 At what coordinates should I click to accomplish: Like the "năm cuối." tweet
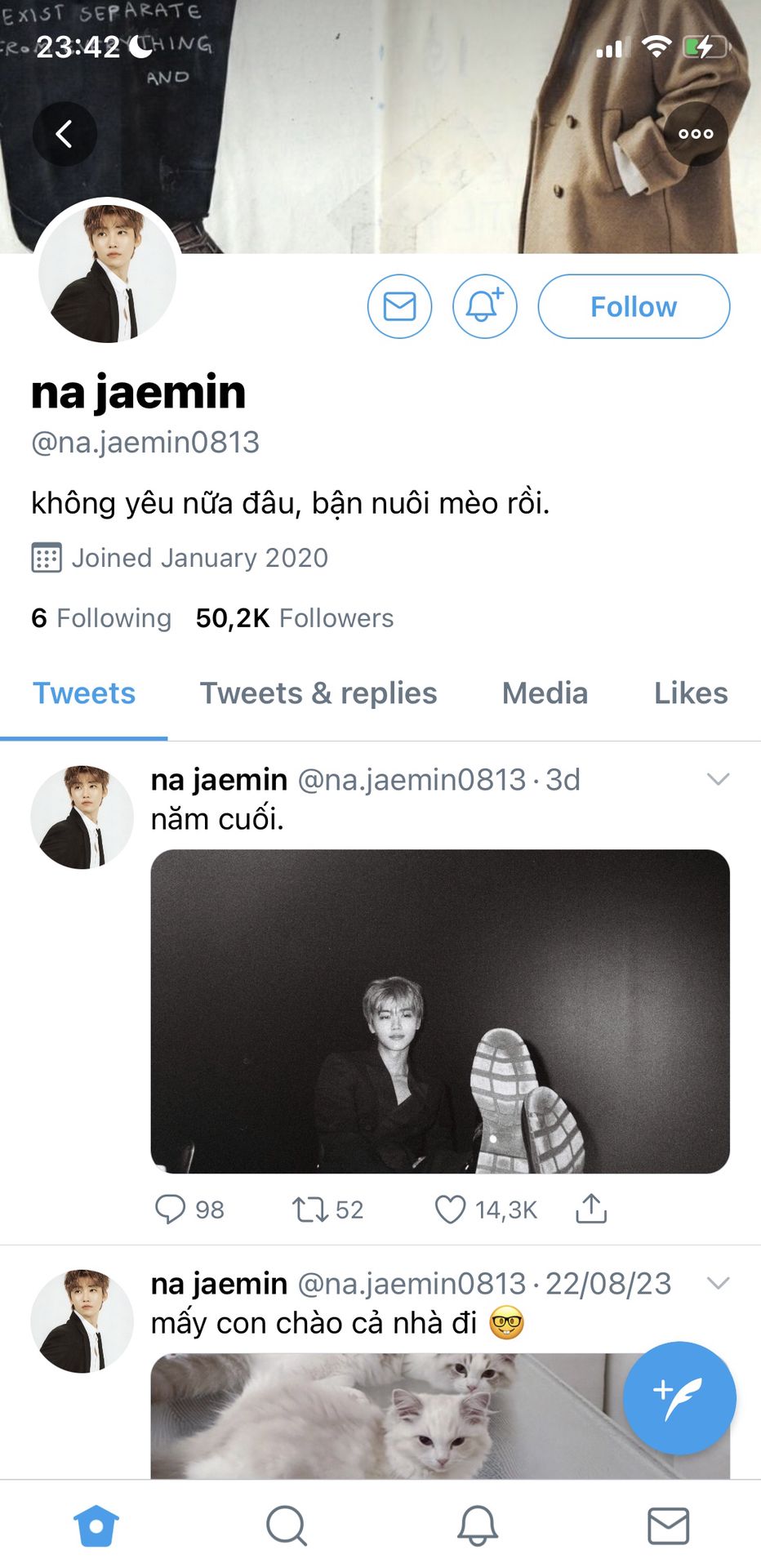450,1209
